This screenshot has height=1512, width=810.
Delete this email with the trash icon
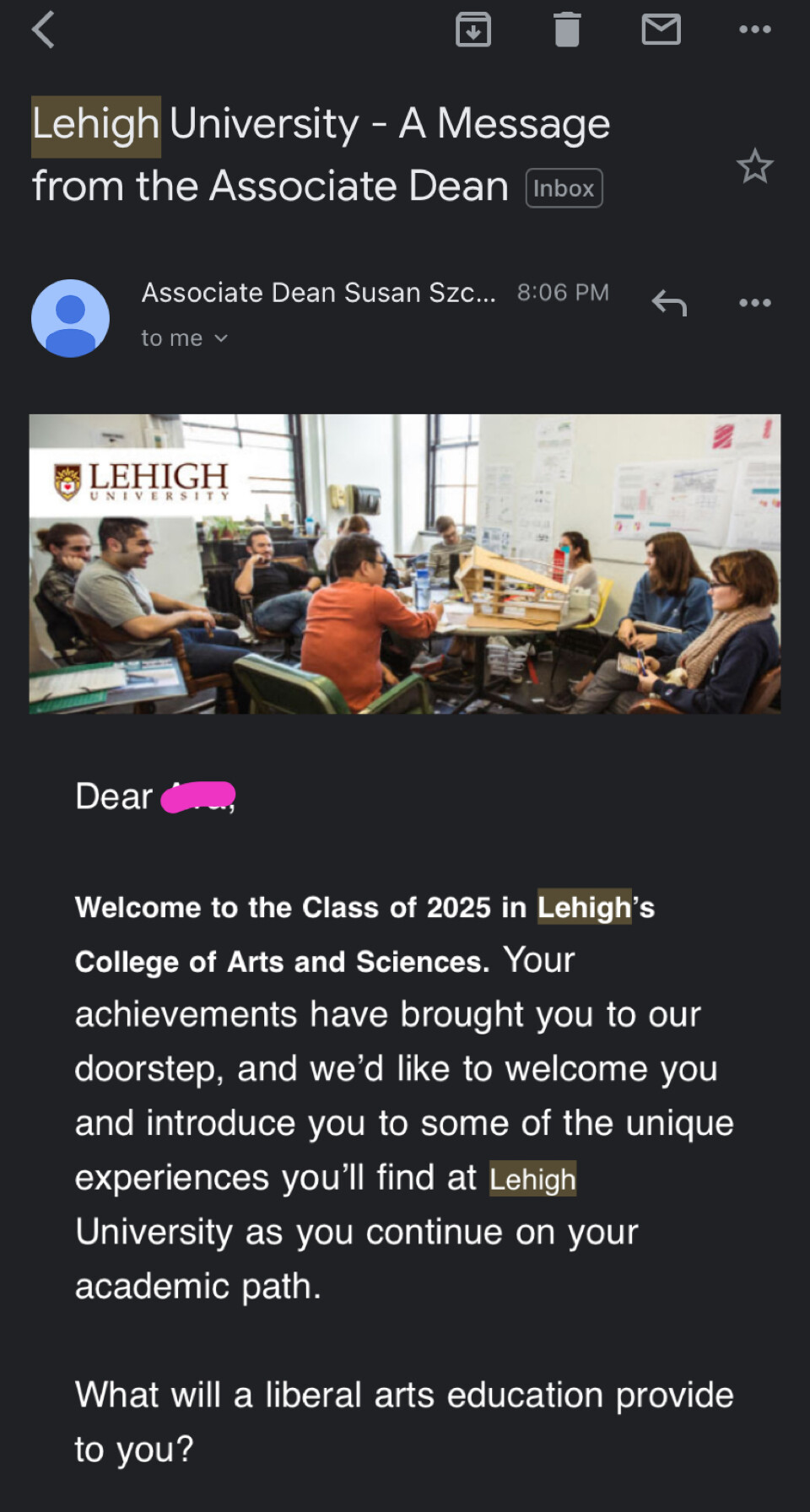pyautogui.click(x=567, y=30)
